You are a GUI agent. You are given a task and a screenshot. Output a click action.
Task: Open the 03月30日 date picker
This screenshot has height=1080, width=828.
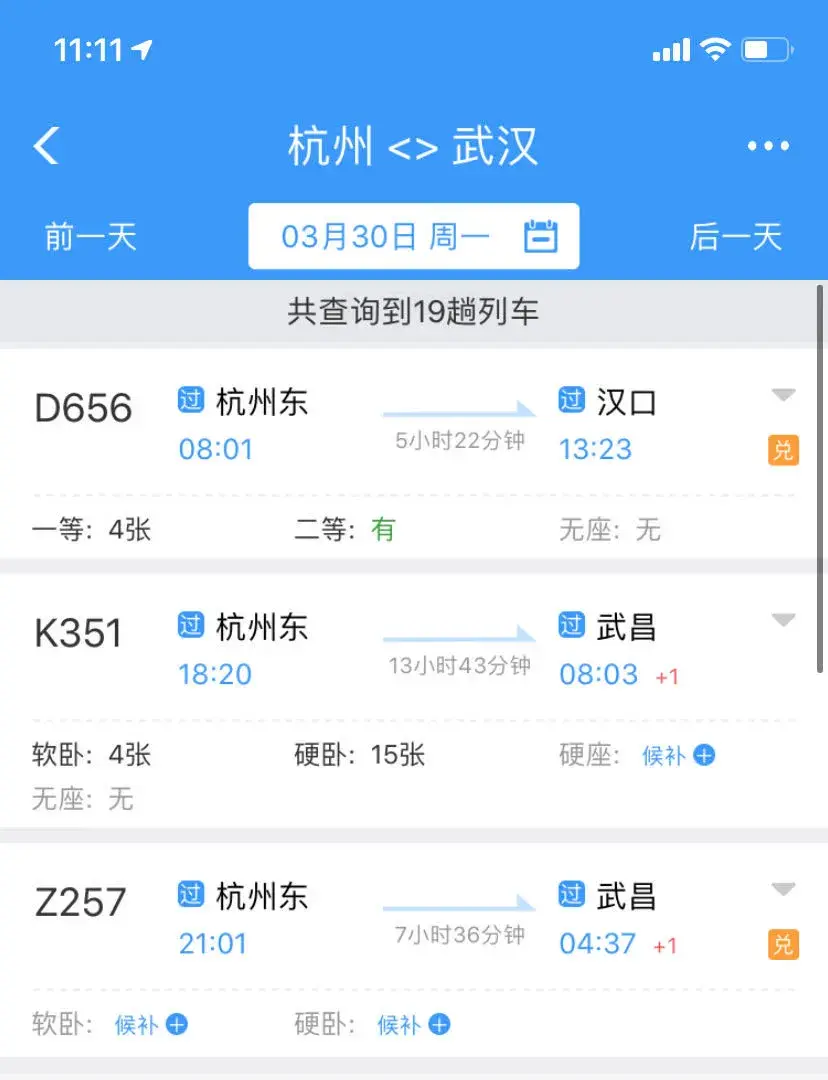tap(414, 237)
